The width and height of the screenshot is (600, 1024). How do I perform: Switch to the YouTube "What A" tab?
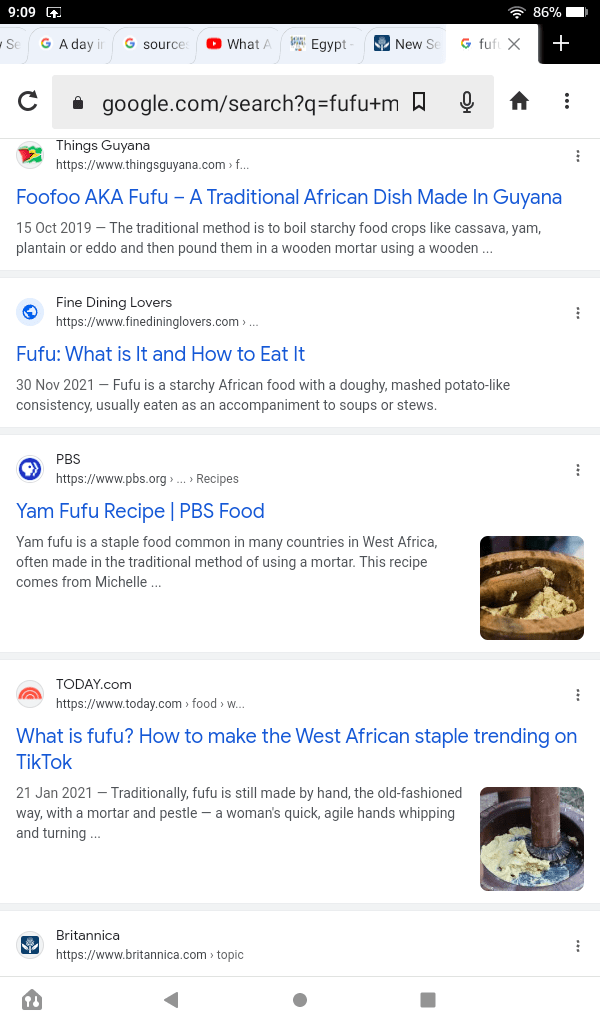(x=238, y=44)
